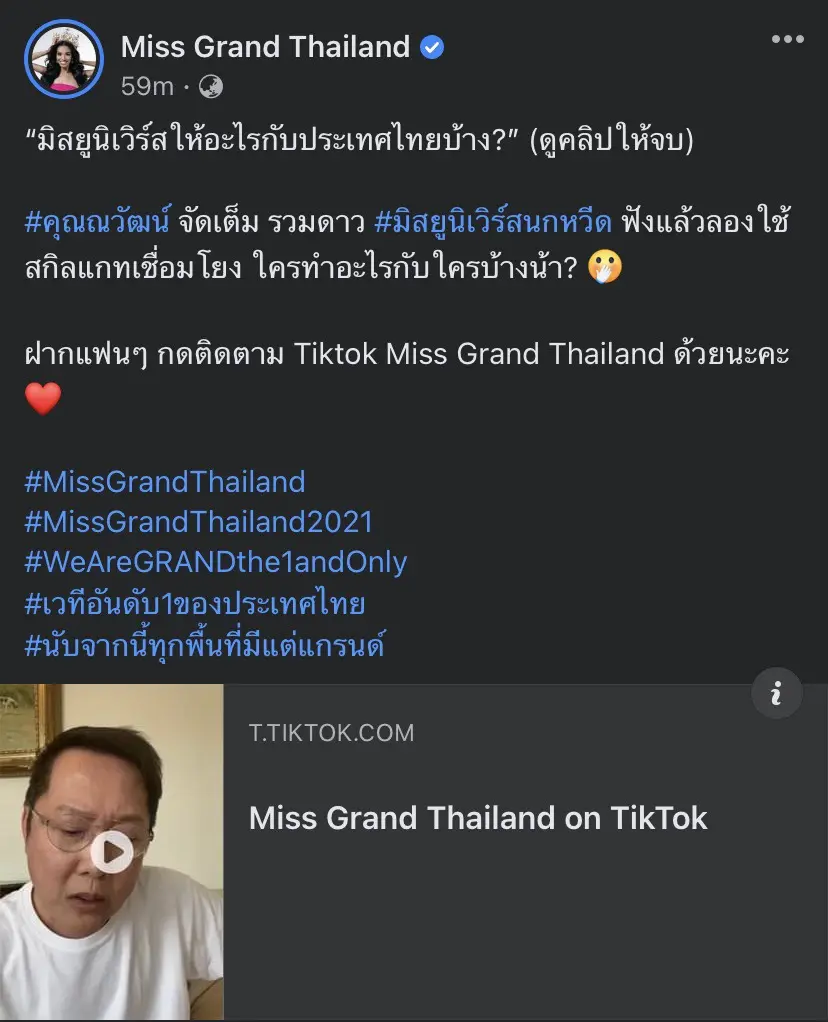Viewport: 828px width, 1022px height.
Task: Open Miss Grand Thailand profile picture
Action: (63, 59)
